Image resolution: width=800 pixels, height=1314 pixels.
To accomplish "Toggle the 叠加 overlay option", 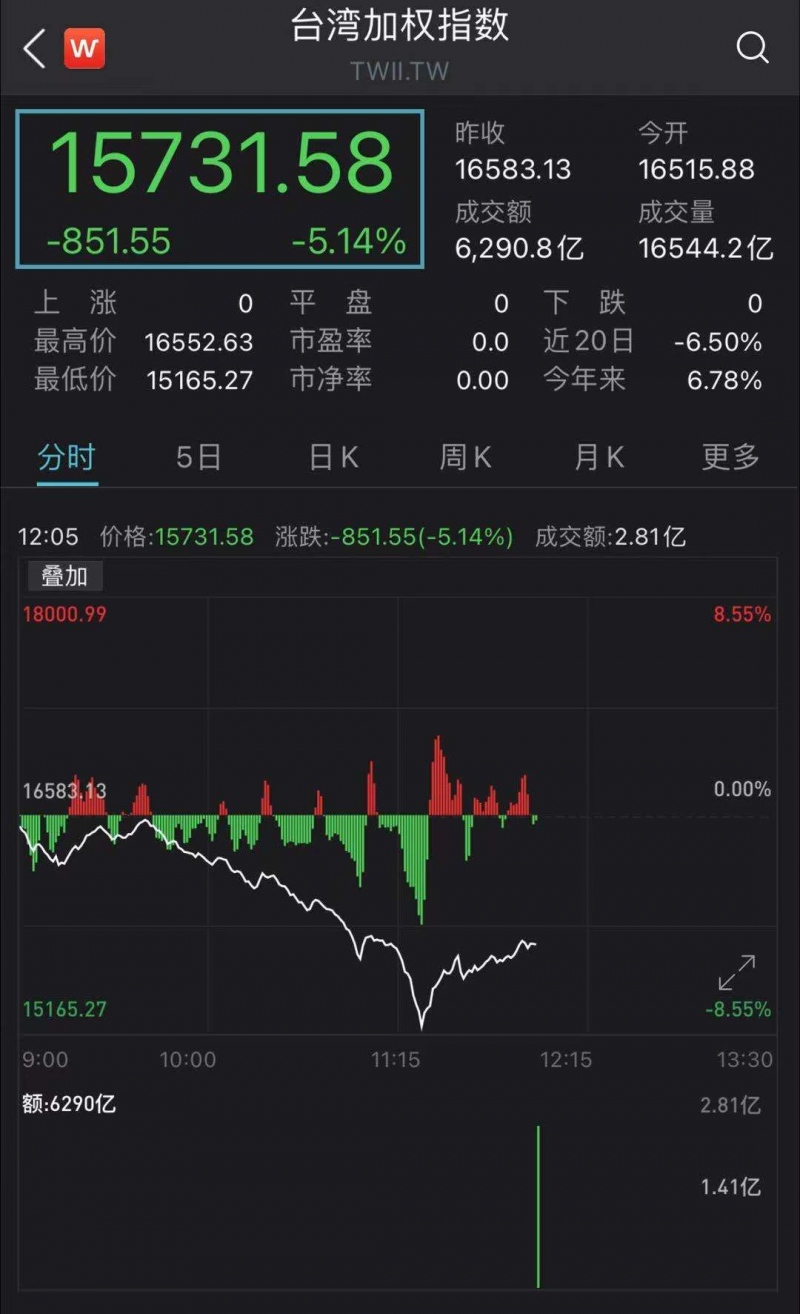I will (x=64, y=576).
